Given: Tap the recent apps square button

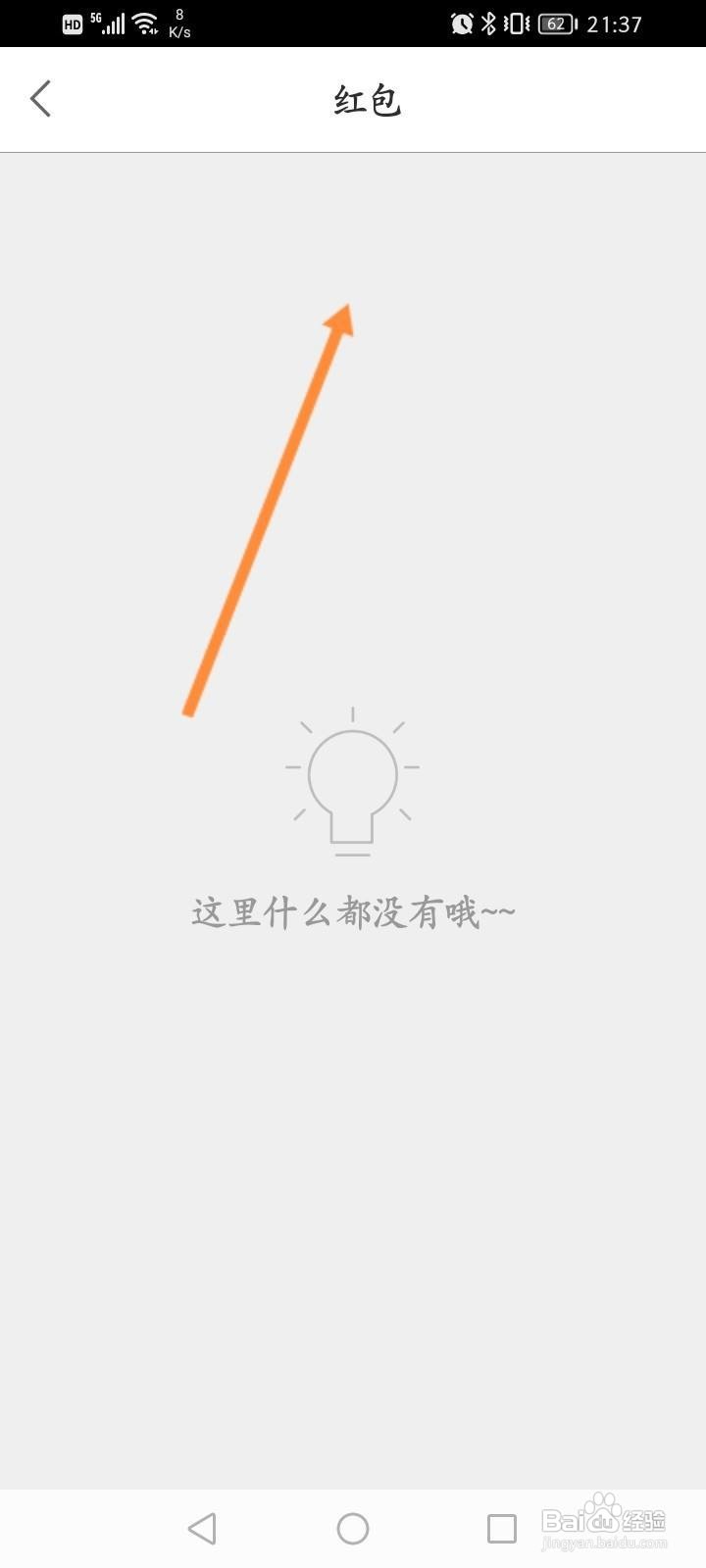Looking at the screenshot, I should (x=503, y=1527).
